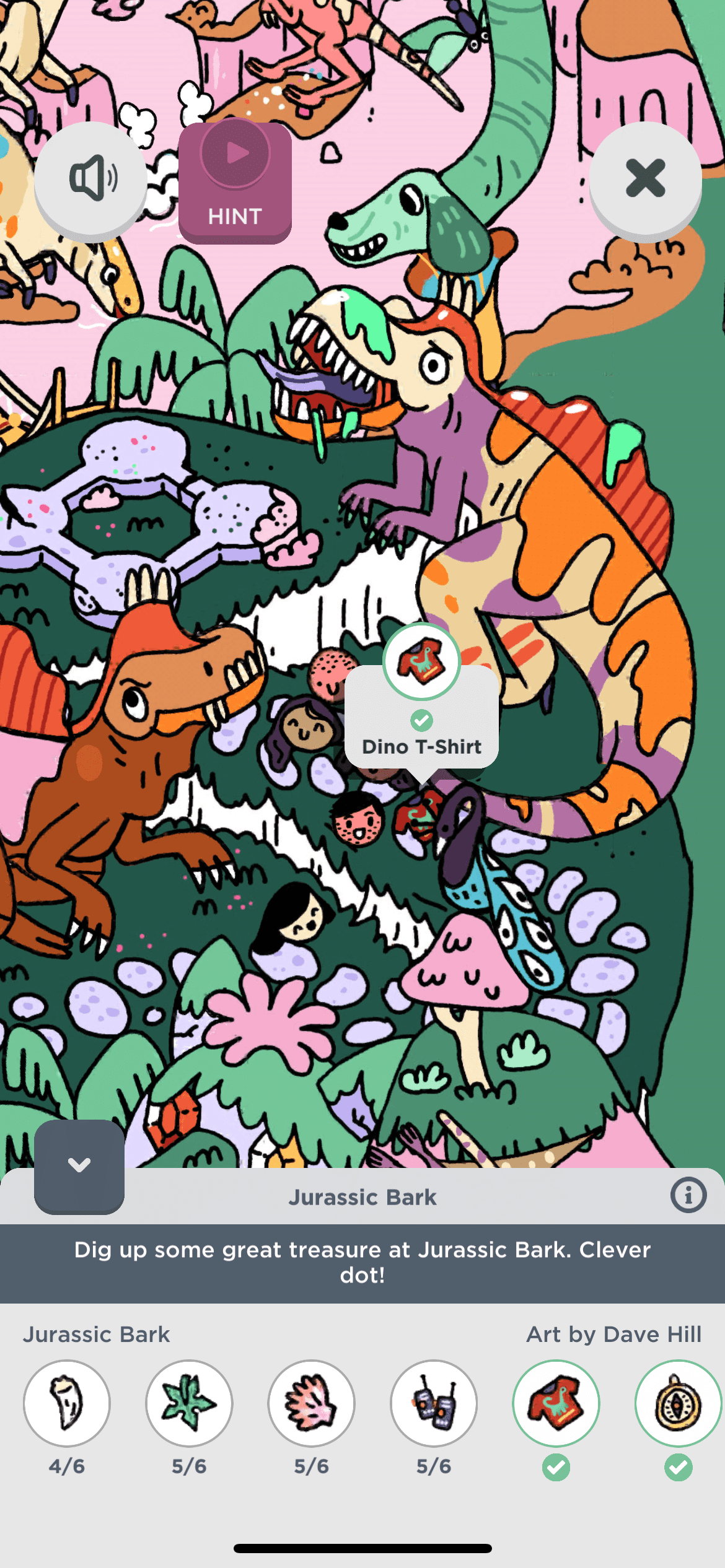
Task: Select the pink coral item
Action: click(311, 1403)
